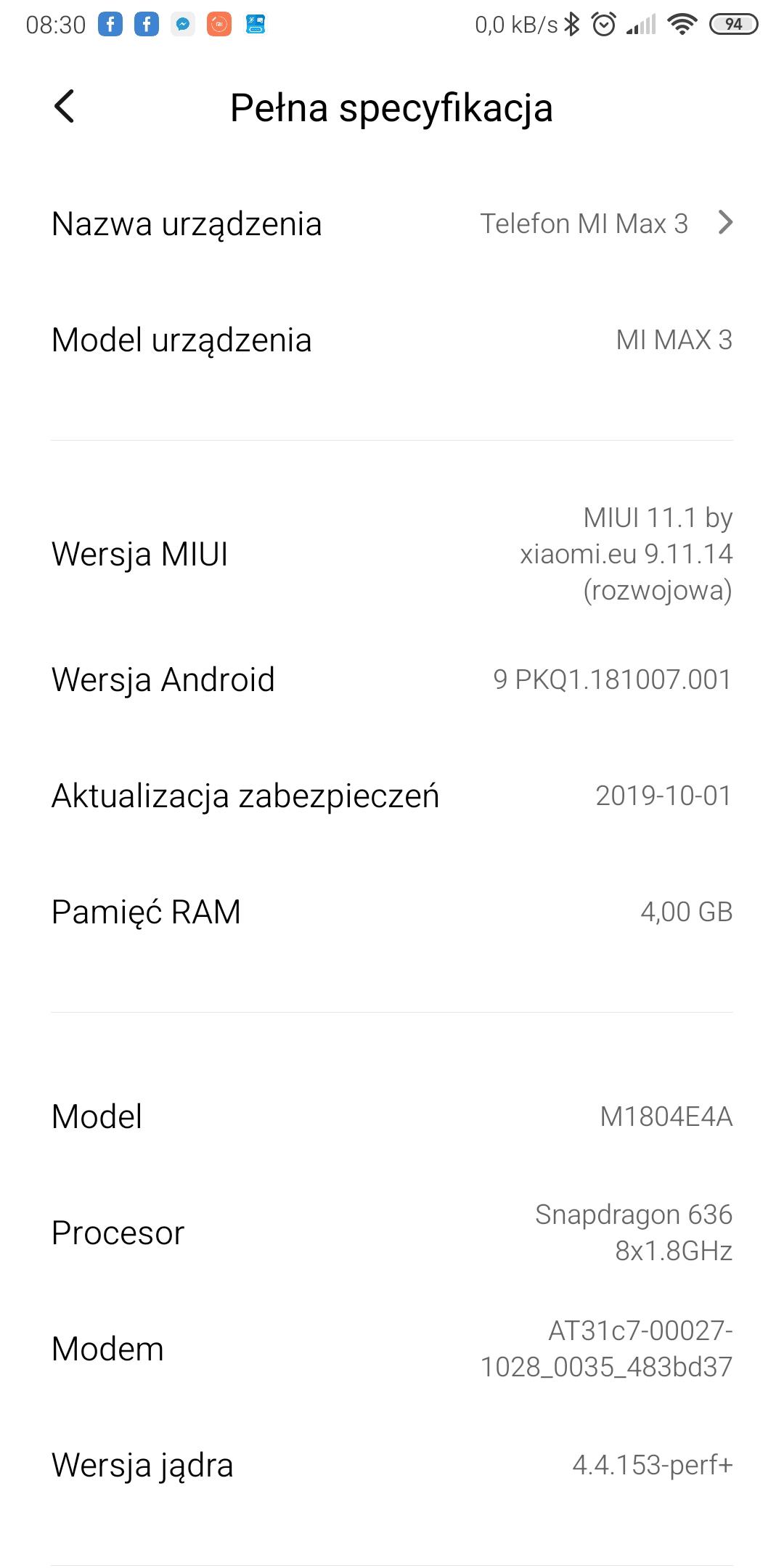Tap the Wersja MIUI row

point(392,554)
